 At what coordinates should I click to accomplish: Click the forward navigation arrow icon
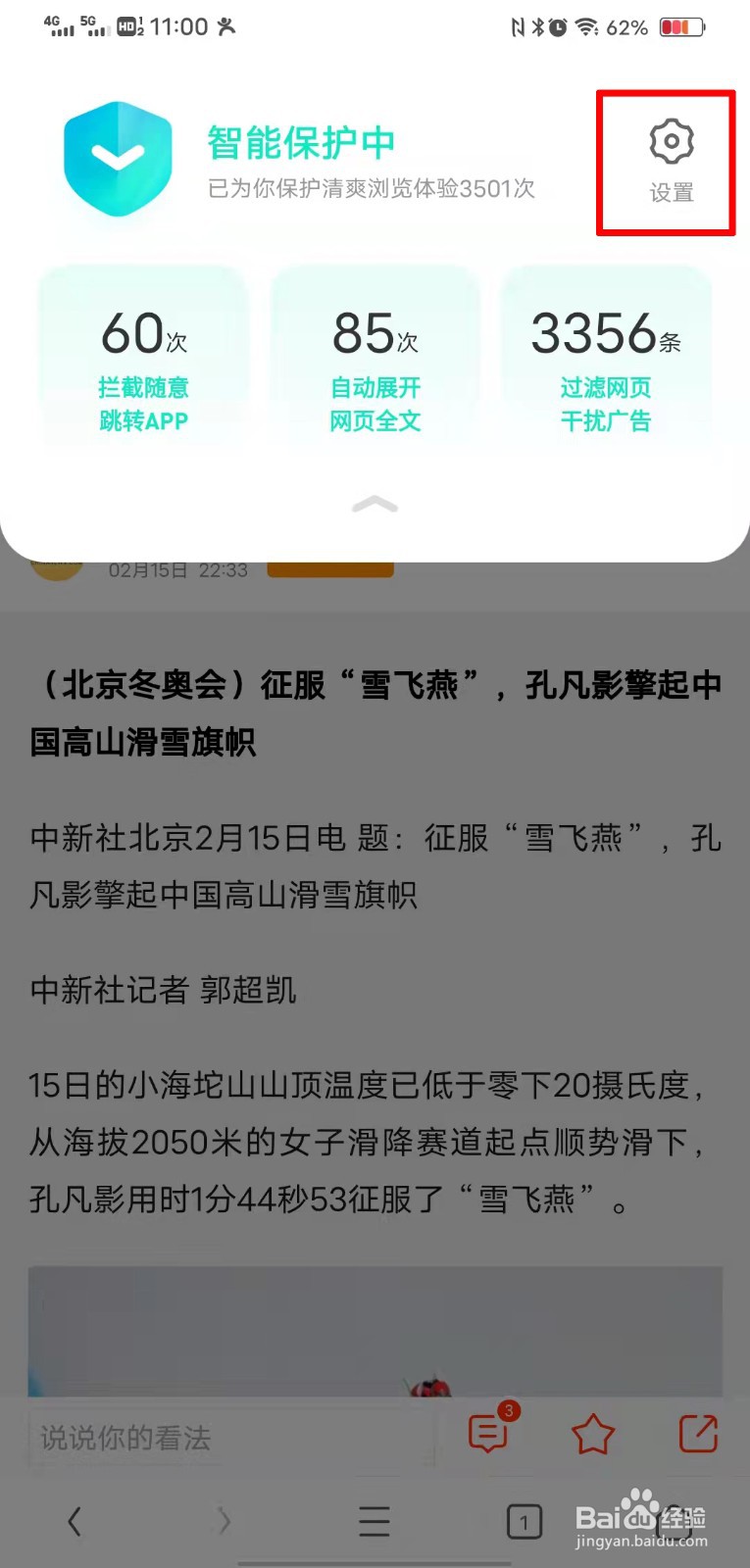pyautogui.click(x=225, y=1521)
